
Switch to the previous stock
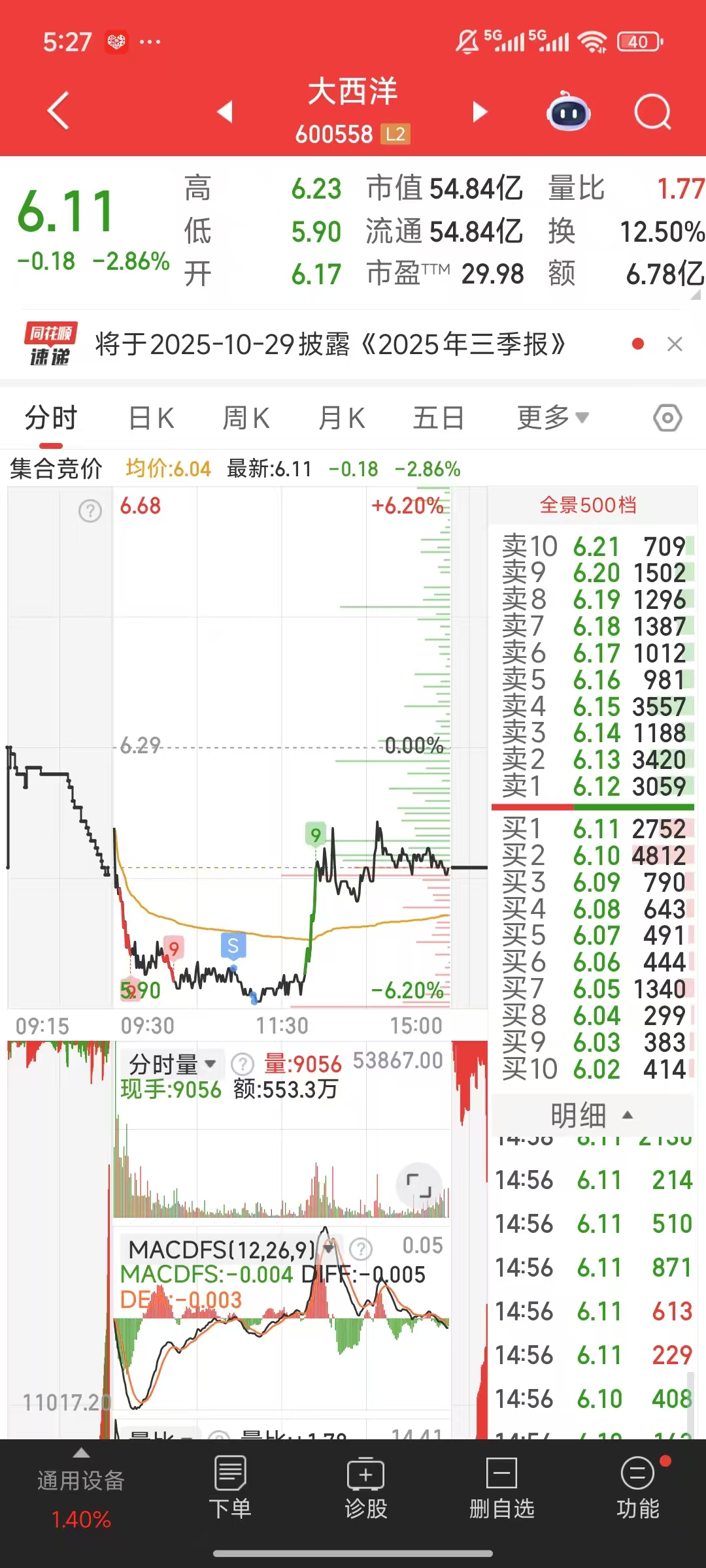[x=225, y=112]
